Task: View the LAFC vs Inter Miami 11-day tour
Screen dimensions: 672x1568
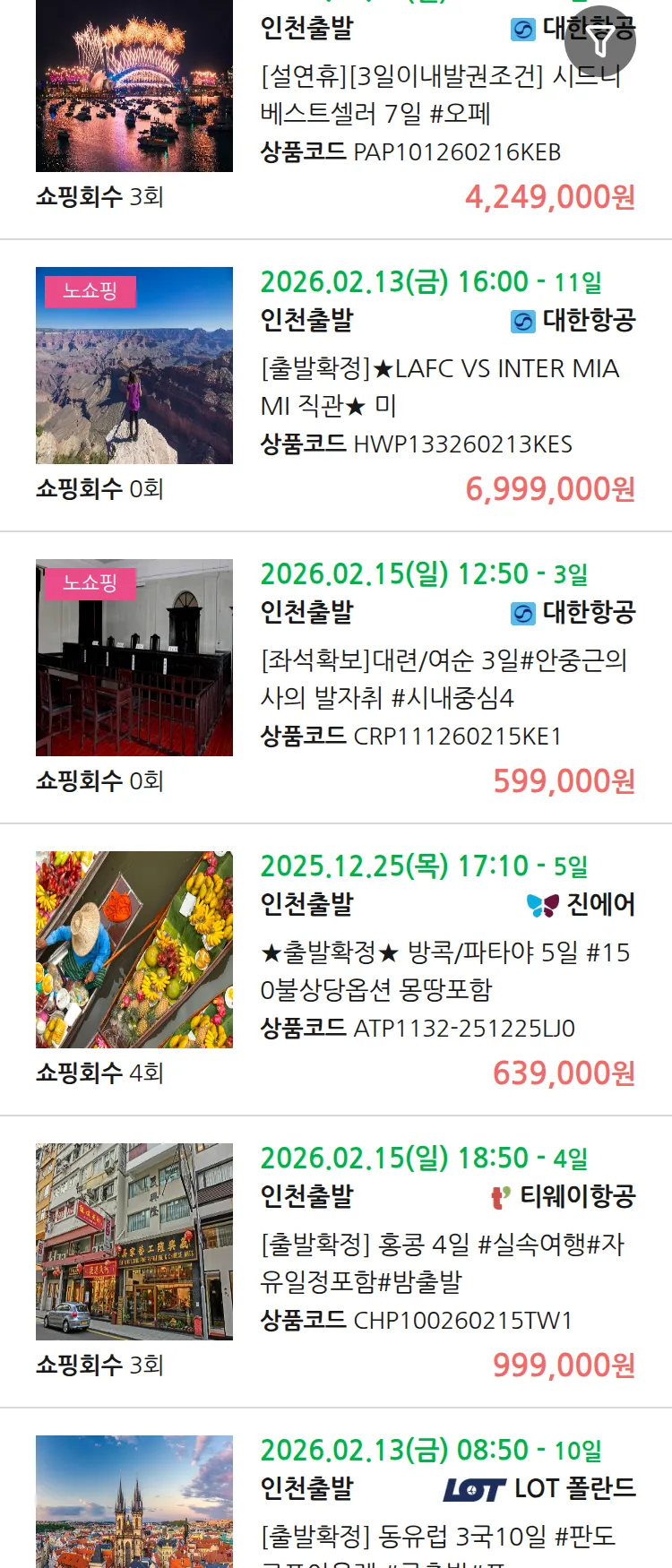Action: [439, 387]
